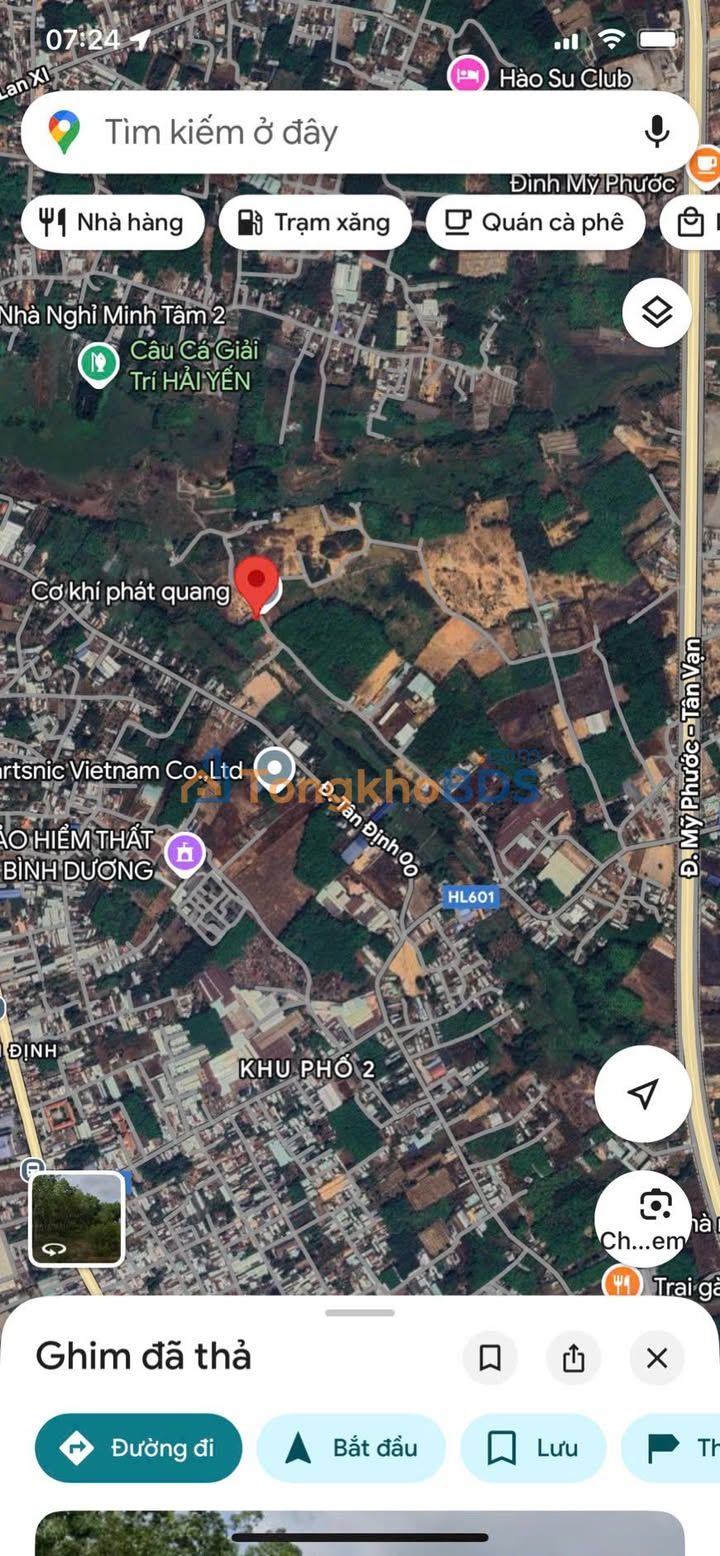Close the Ghim đã thả panel
This screenshot has width=720, height=1556.
pyautogui.click(x=656, y=1357)
